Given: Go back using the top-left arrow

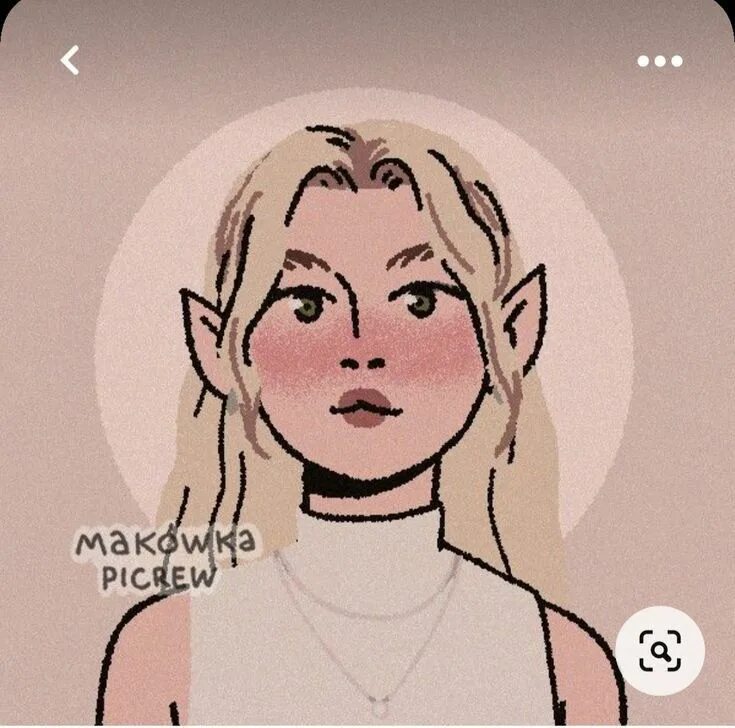Looking at the screenshot, I should click(x=69, y=61).
